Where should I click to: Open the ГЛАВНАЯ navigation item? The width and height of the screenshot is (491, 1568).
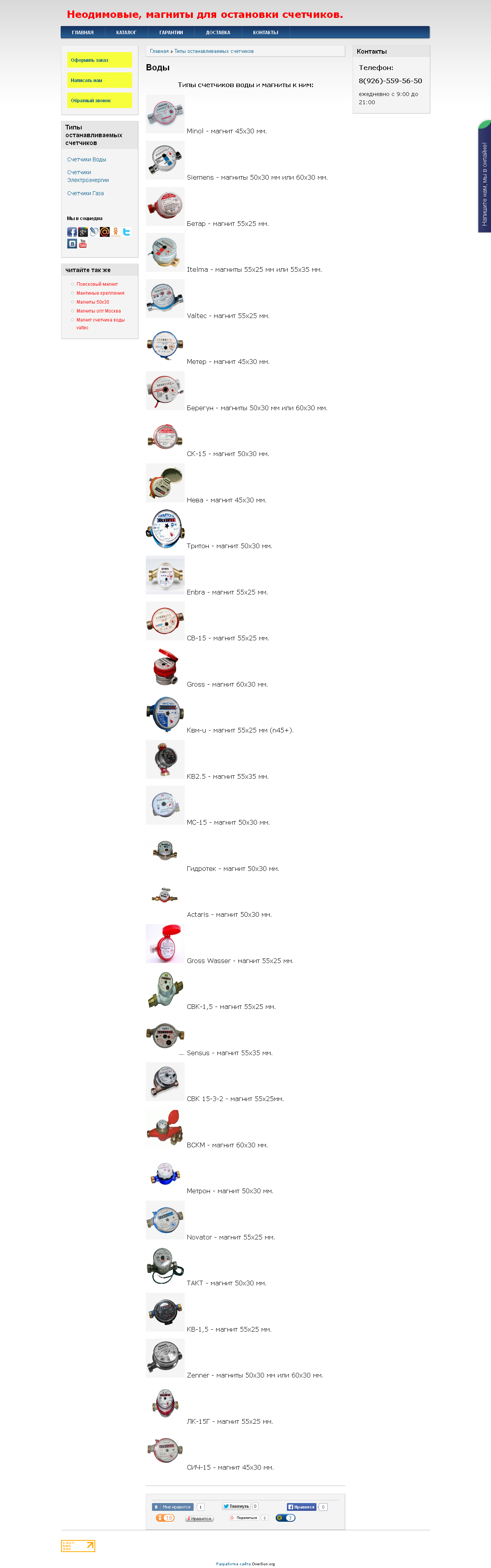(83, 32)
